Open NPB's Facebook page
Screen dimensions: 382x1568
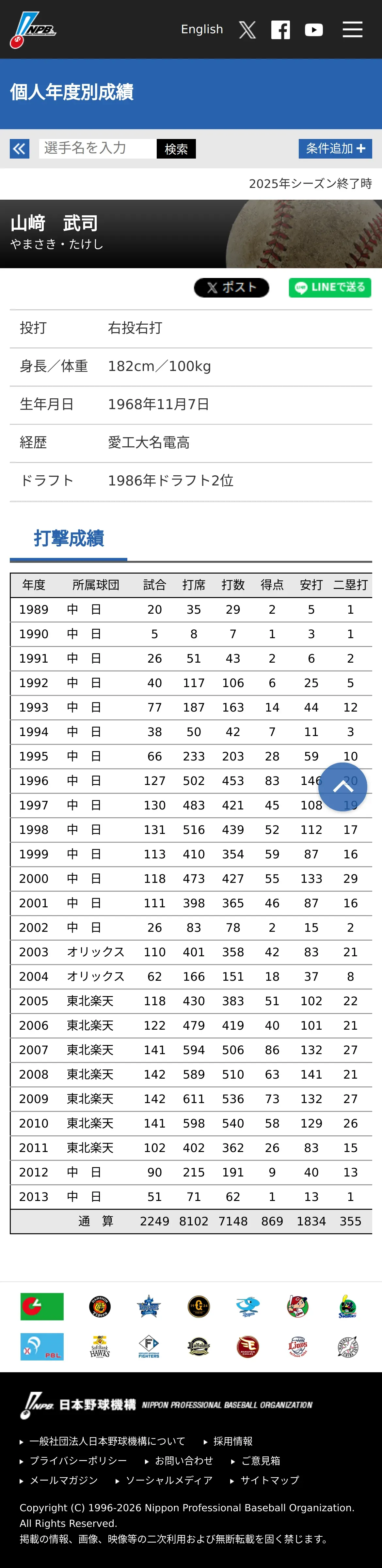[280, 29]
